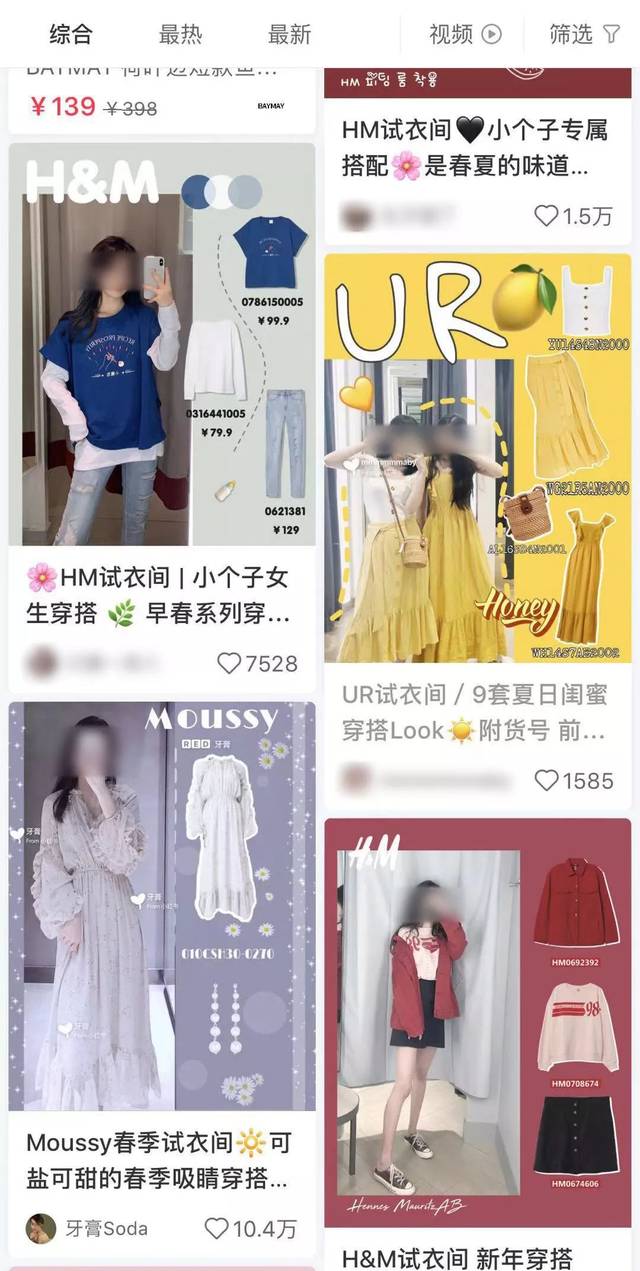Screen dimensions: 640x1271
Task: Open the 筛选 filter options
Action: pyautogui.click(x=584, y=34)
